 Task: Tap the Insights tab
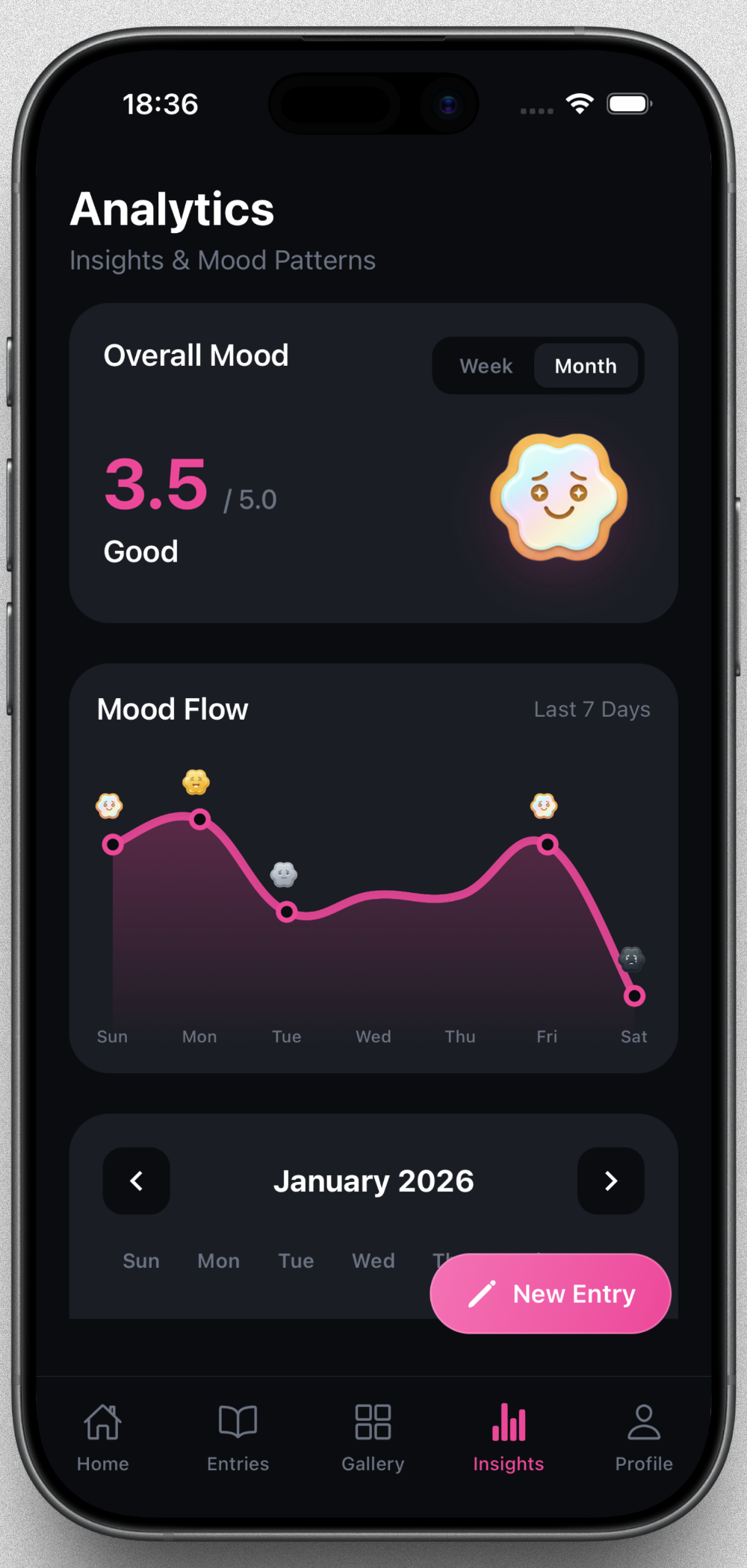point(508,1437)
